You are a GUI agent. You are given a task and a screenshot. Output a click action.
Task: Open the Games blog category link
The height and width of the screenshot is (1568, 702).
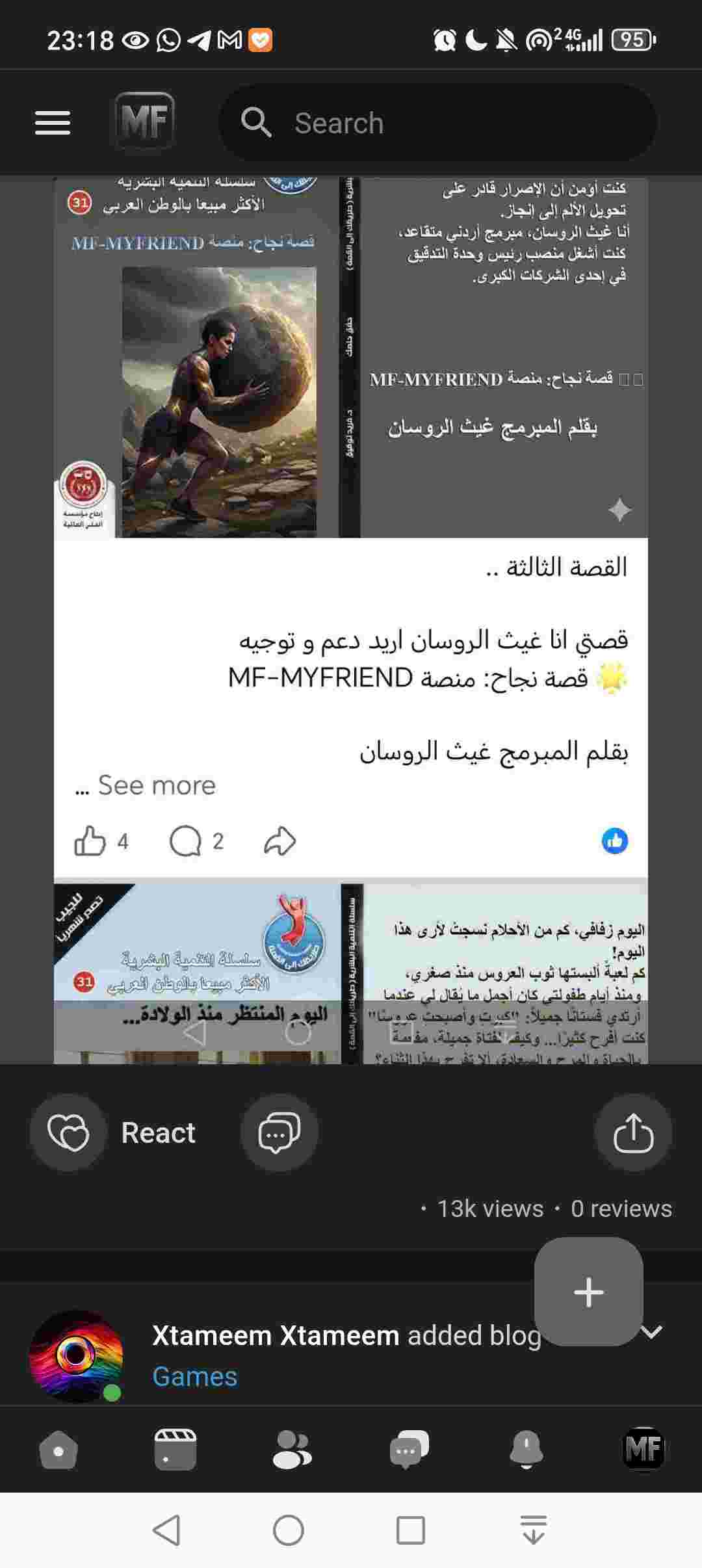194,1376
